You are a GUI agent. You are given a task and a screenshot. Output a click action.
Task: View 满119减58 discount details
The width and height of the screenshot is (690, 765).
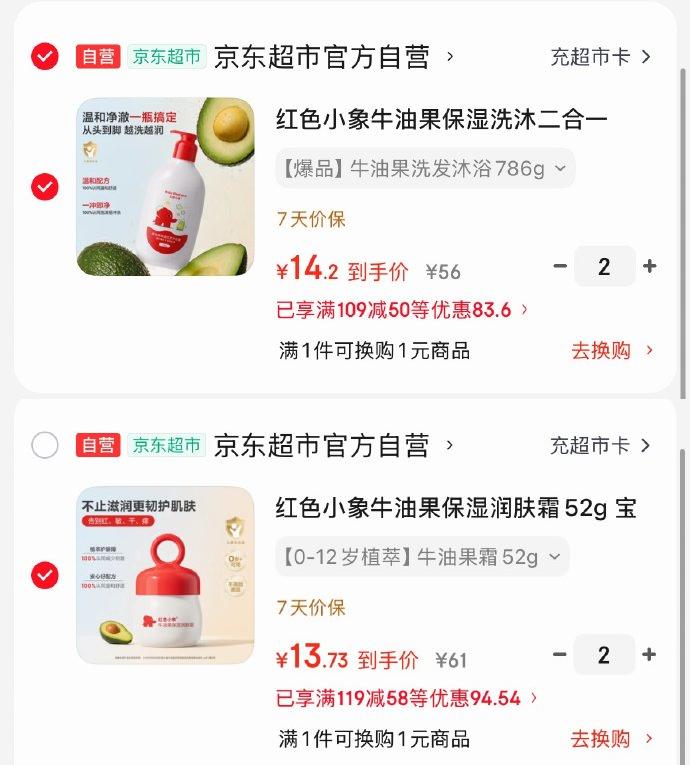406,698
